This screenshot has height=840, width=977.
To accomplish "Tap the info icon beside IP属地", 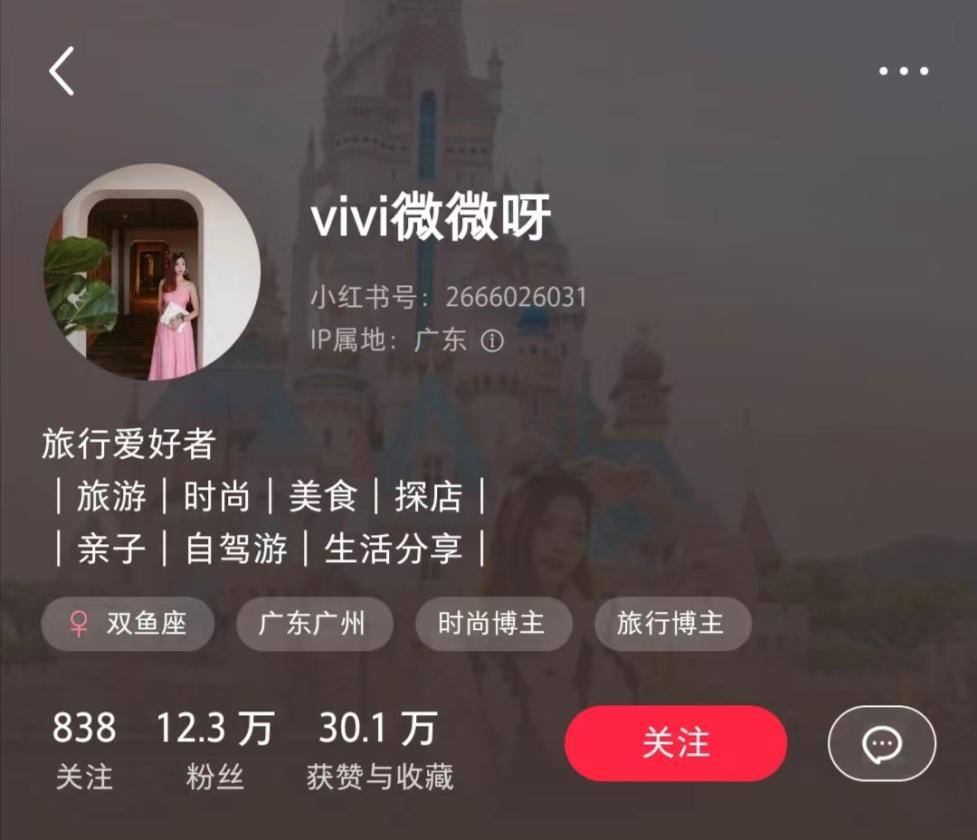I will (492, 340).
